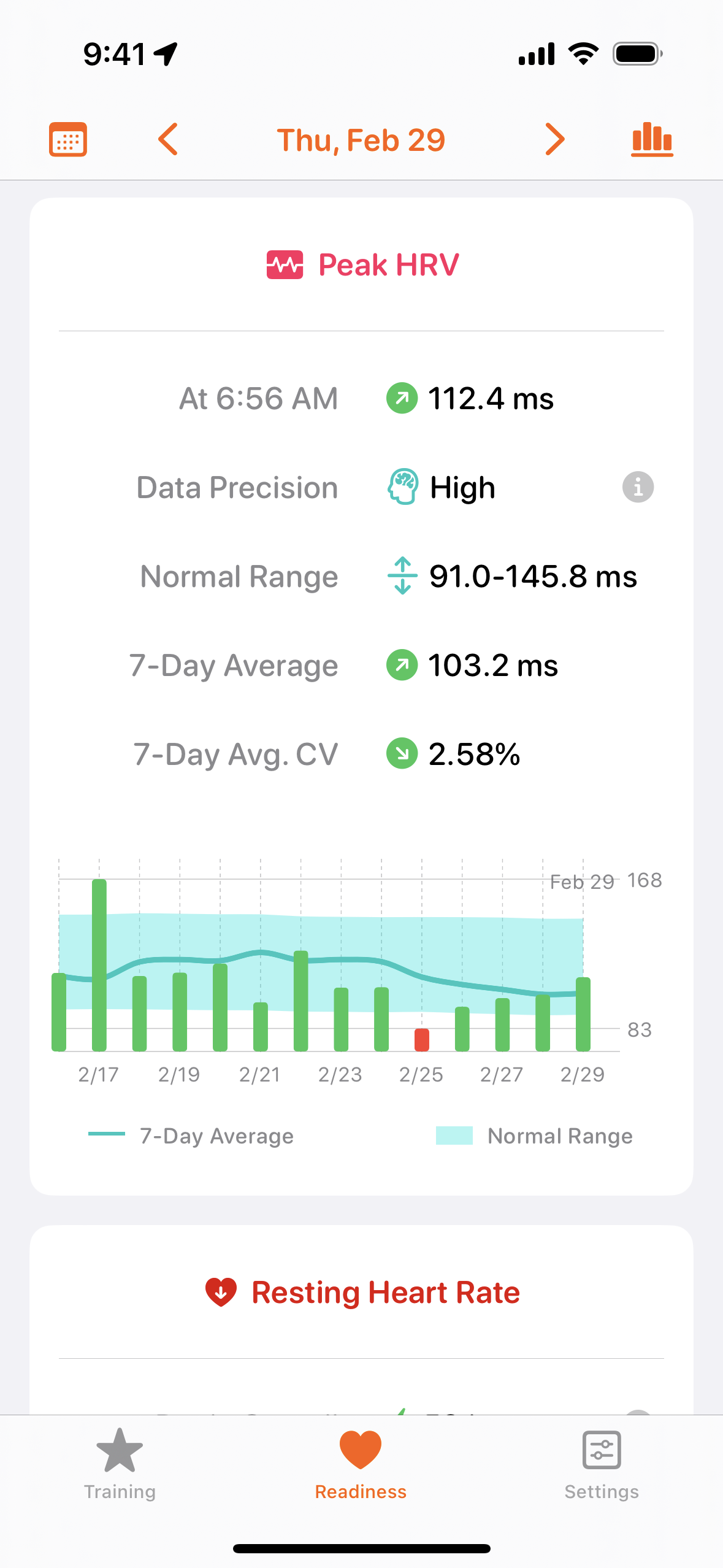Open the bar chart statistics view

pyautogui.click(x=652, y=140)
